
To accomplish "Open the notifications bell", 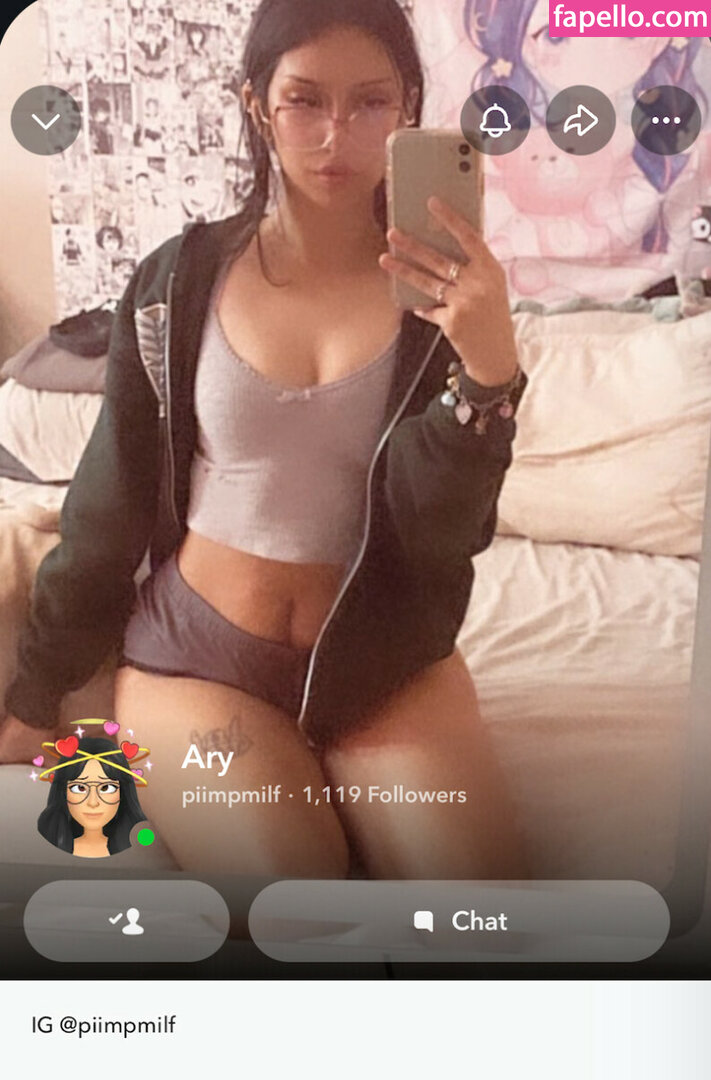I will tap(495, 121).
